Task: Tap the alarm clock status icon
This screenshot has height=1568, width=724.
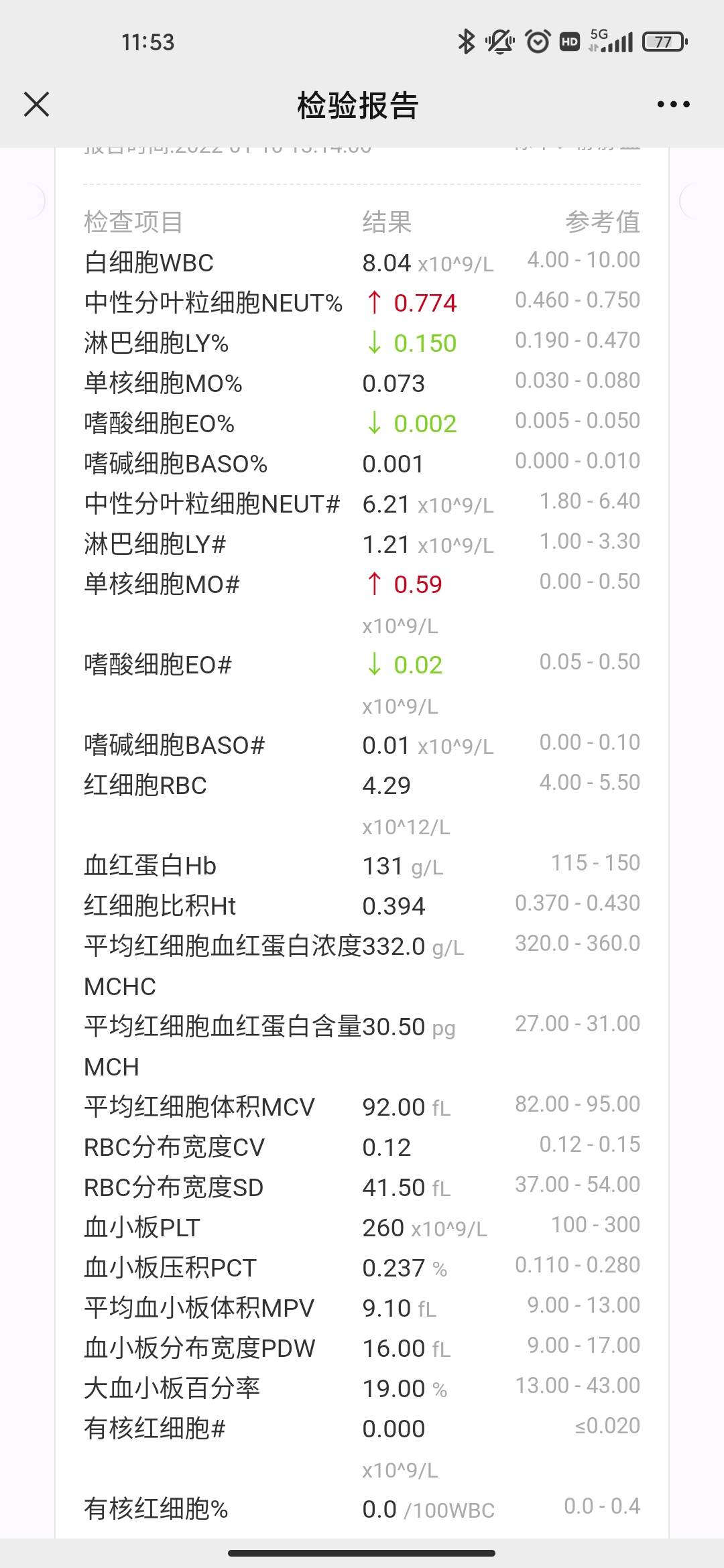Action: [x=536, y=42]
